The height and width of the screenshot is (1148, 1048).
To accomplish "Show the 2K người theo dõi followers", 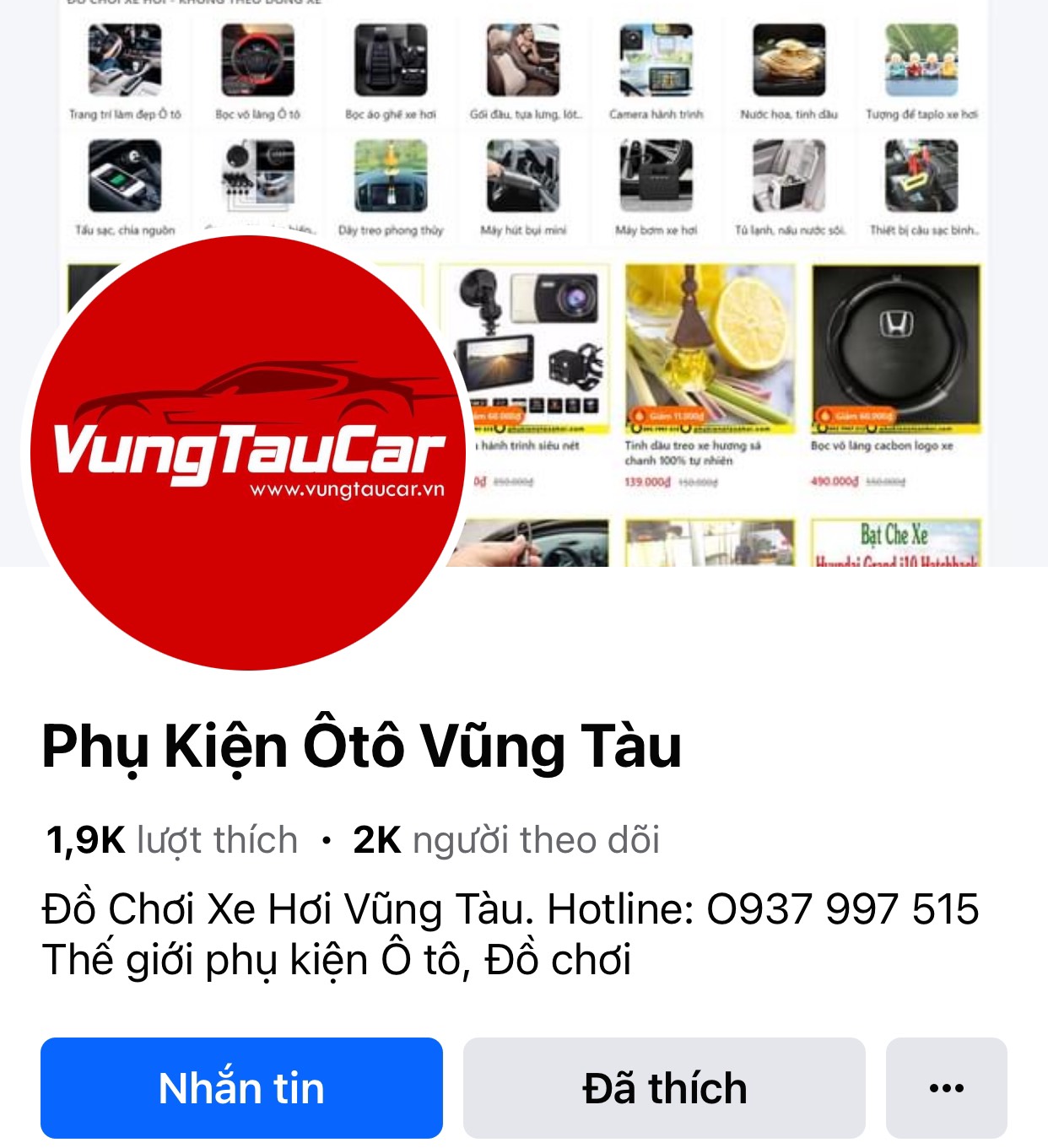I will coord(506,840).
